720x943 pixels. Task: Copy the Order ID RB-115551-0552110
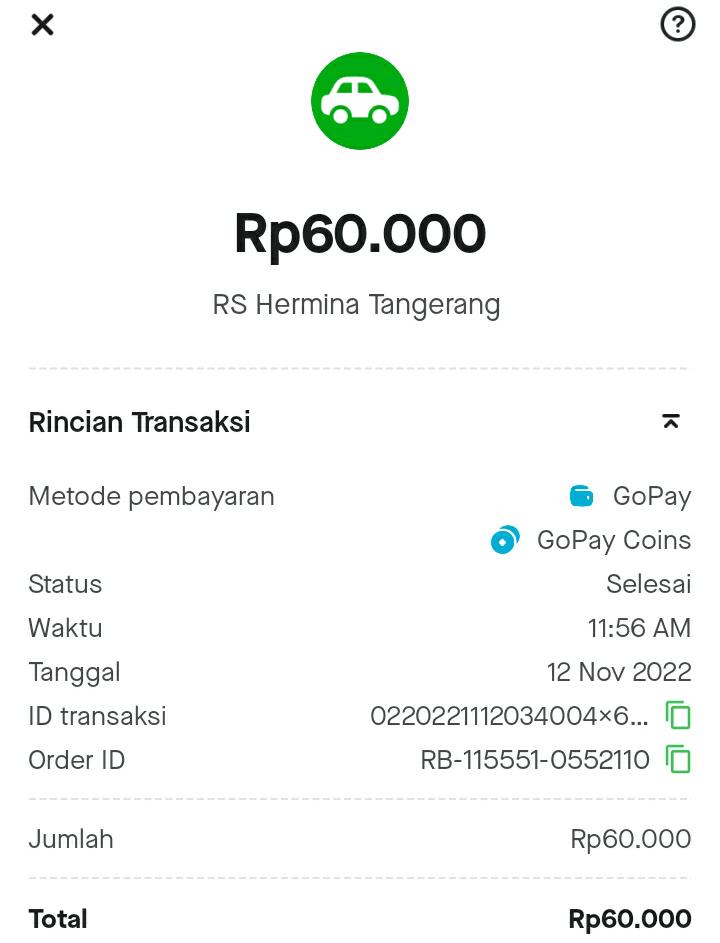[x=679, y=760]
